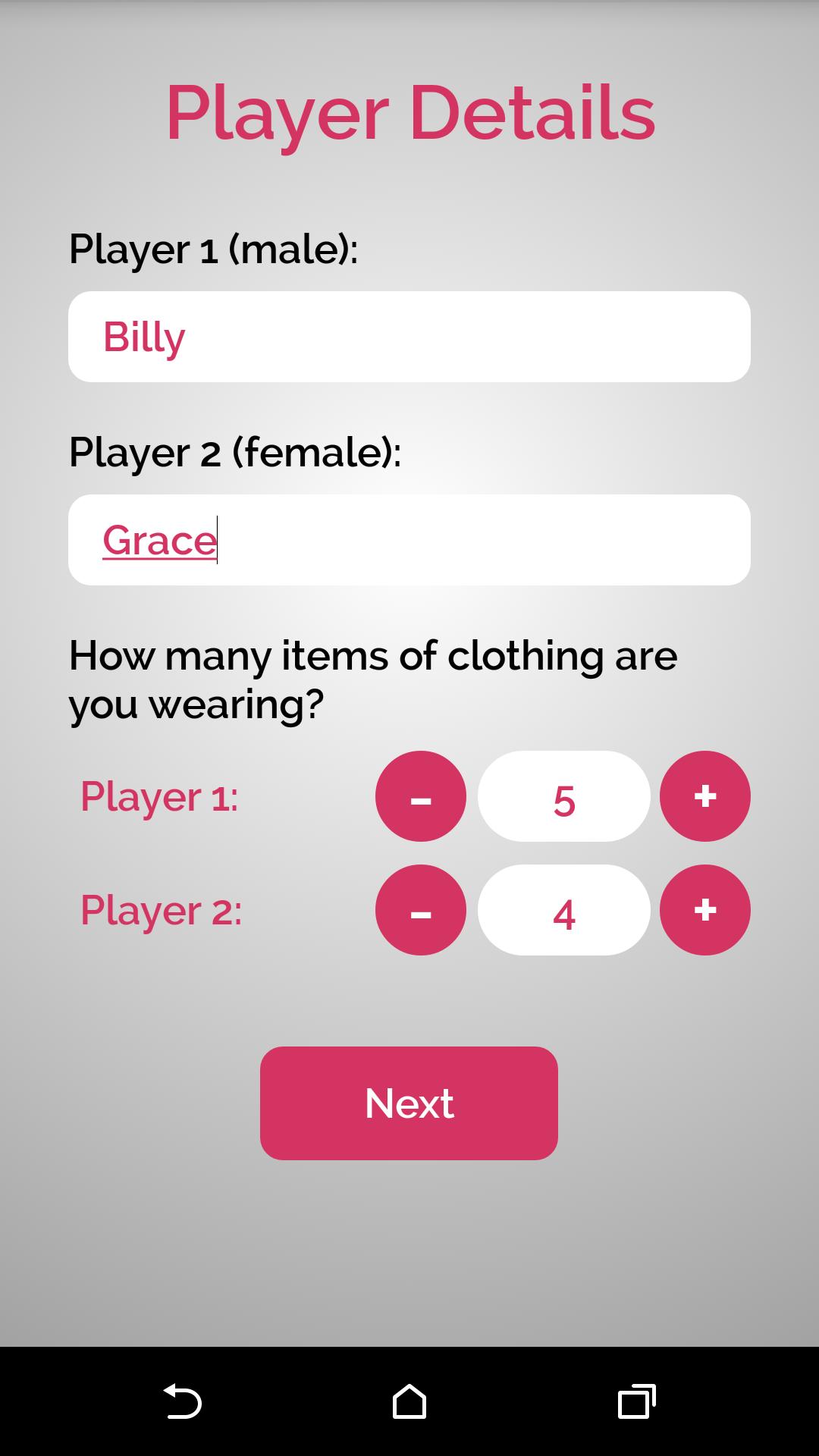819x1456 pixels.
Task: Edit the Player 2 name field
Action: pos(409,540)
